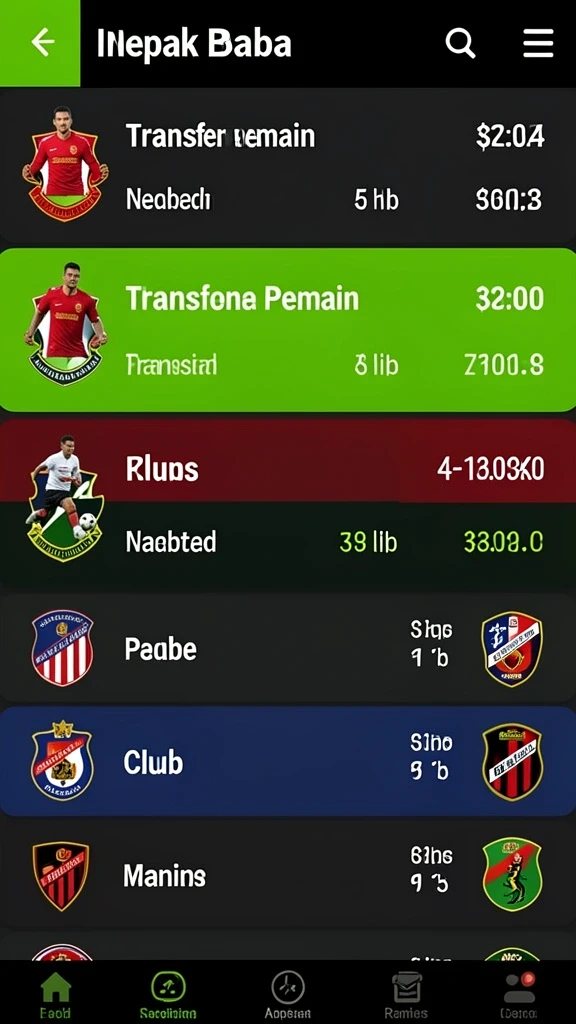Screen dimensions: 576x1024
Task: Open the Transfer remain card
Action: (288, 166)
